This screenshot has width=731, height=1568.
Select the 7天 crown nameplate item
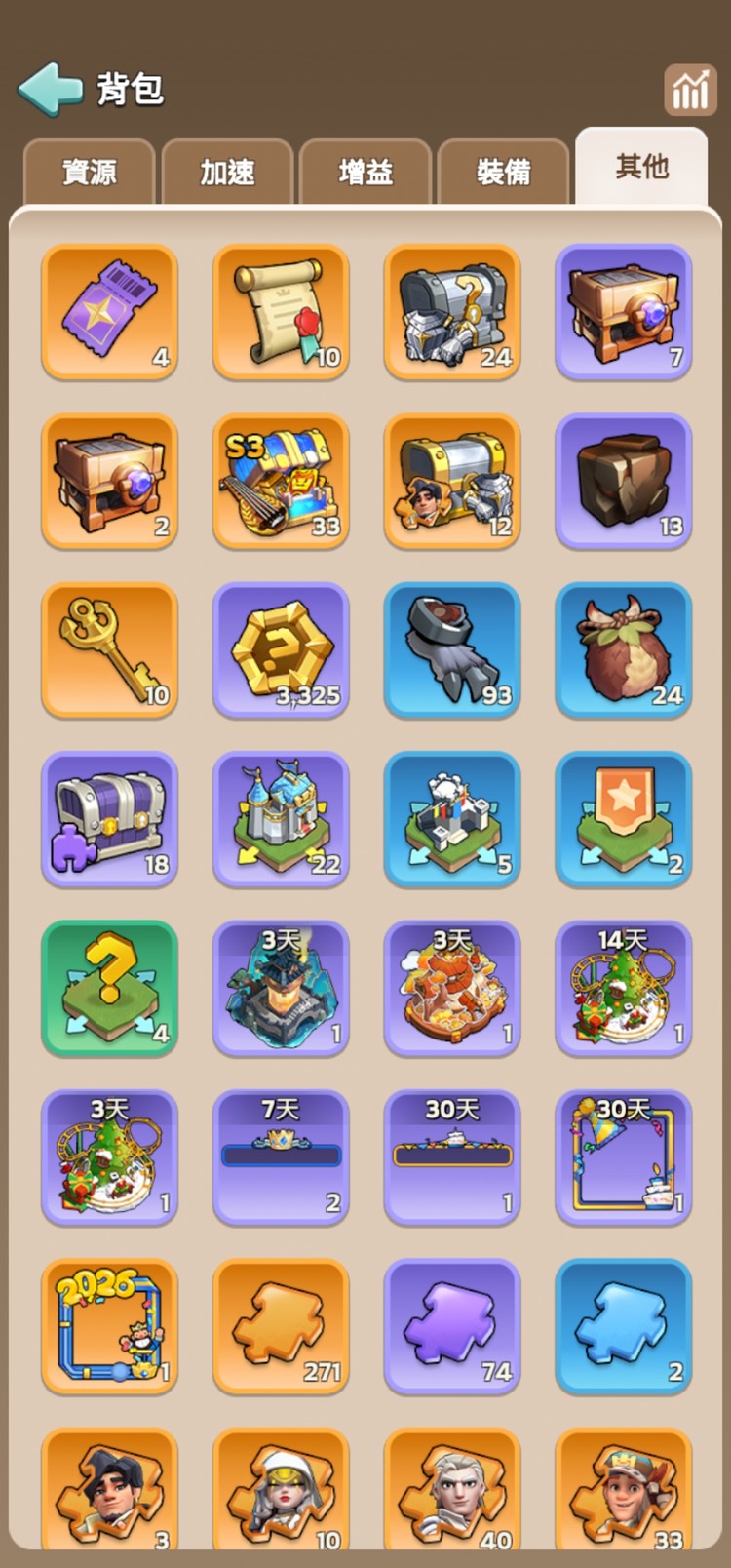point(281,1157)
